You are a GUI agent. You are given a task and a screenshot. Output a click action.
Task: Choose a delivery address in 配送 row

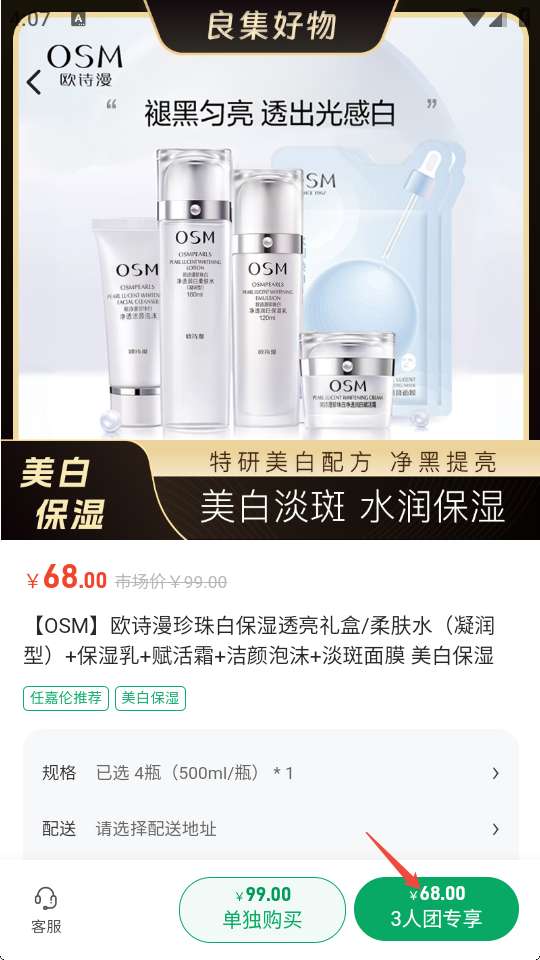tap(271, 829)
